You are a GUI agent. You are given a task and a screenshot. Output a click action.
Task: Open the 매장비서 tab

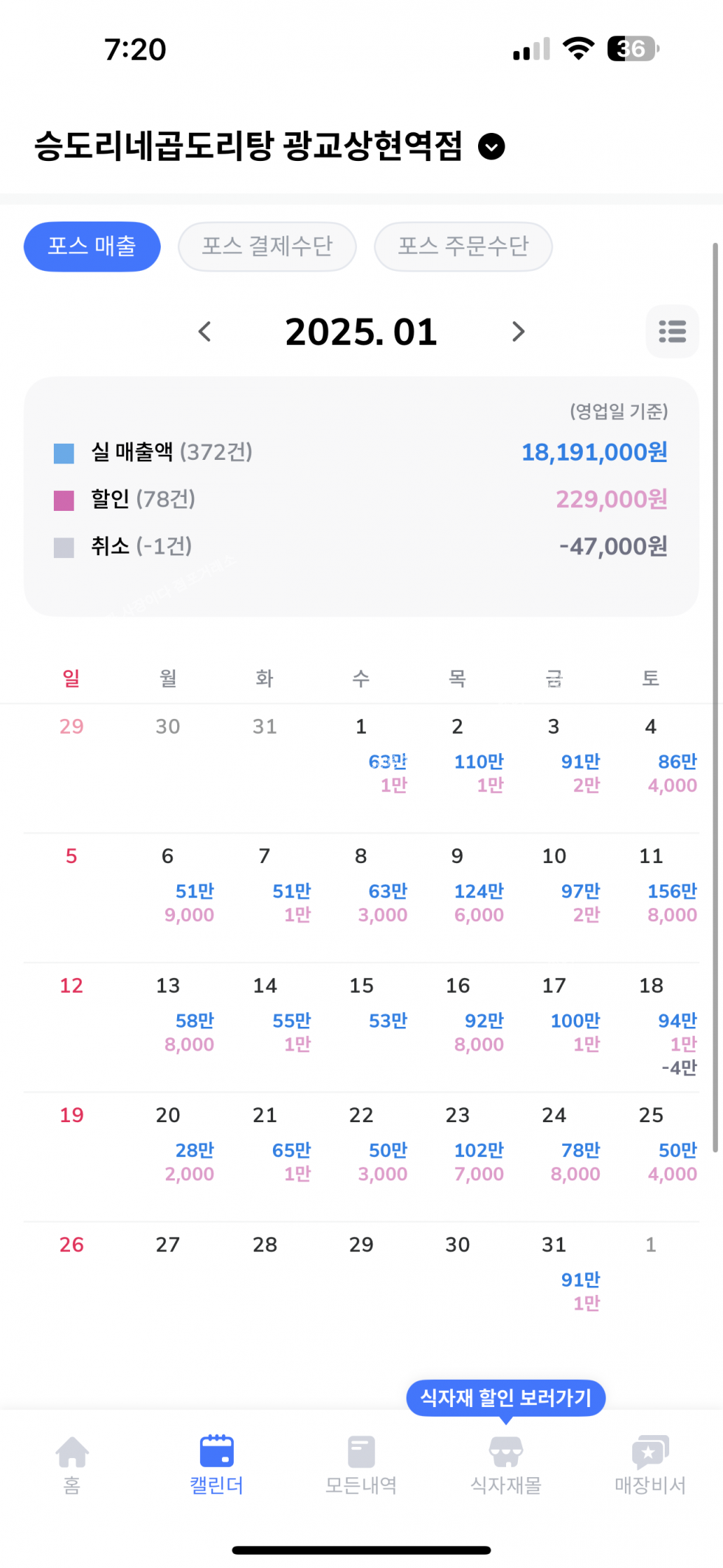click(x=650, y=1465)
